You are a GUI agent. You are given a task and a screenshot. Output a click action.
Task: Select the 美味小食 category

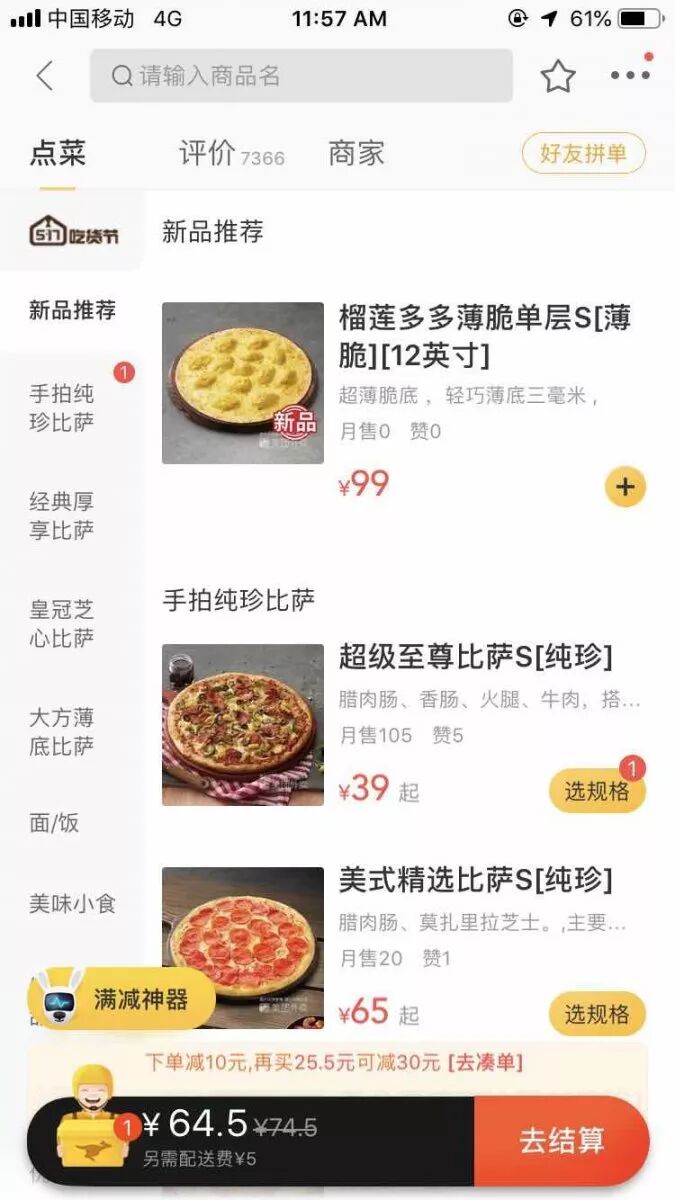72,904
